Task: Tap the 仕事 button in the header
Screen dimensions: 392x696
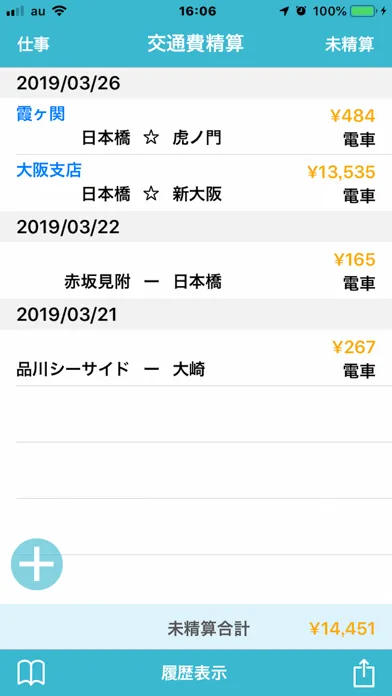Action: [33, 44]
